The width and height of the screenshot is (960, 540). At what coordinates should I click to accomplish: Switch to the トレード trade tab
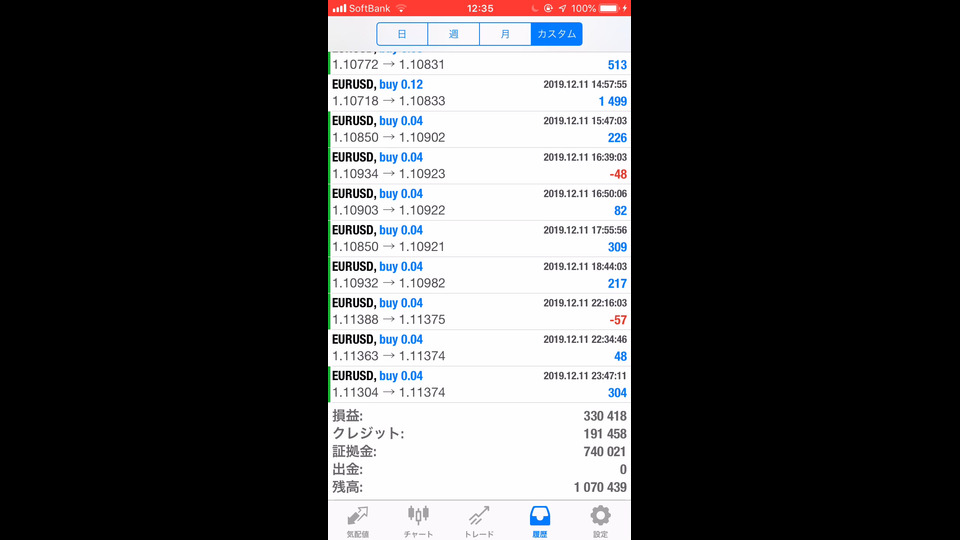tap(479, 521)
